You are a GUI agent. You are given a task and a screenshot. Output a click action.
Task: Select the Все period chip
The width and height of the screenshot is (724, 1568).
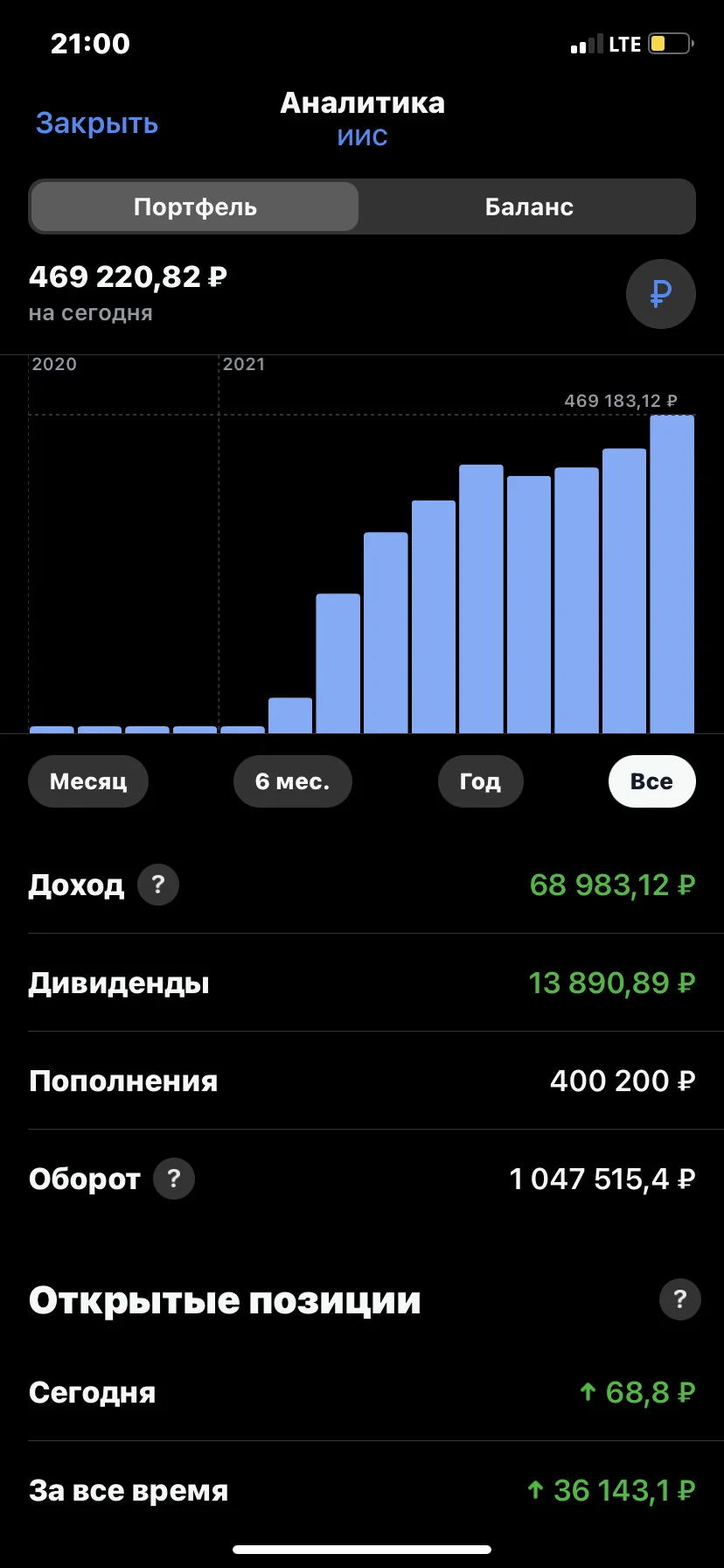point(652,781)
